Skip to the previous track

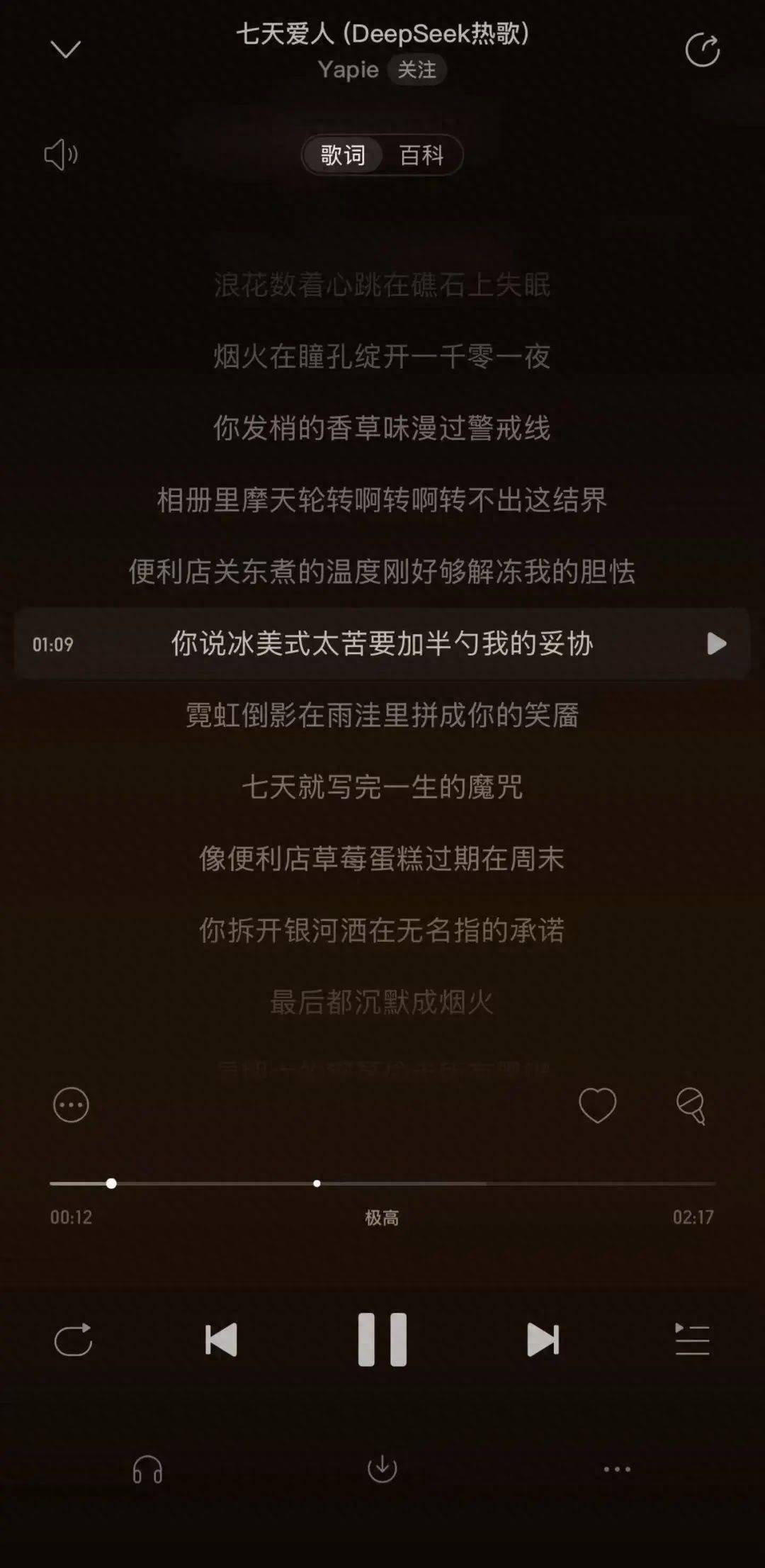pyautogui.click(x=221, y=1339)
